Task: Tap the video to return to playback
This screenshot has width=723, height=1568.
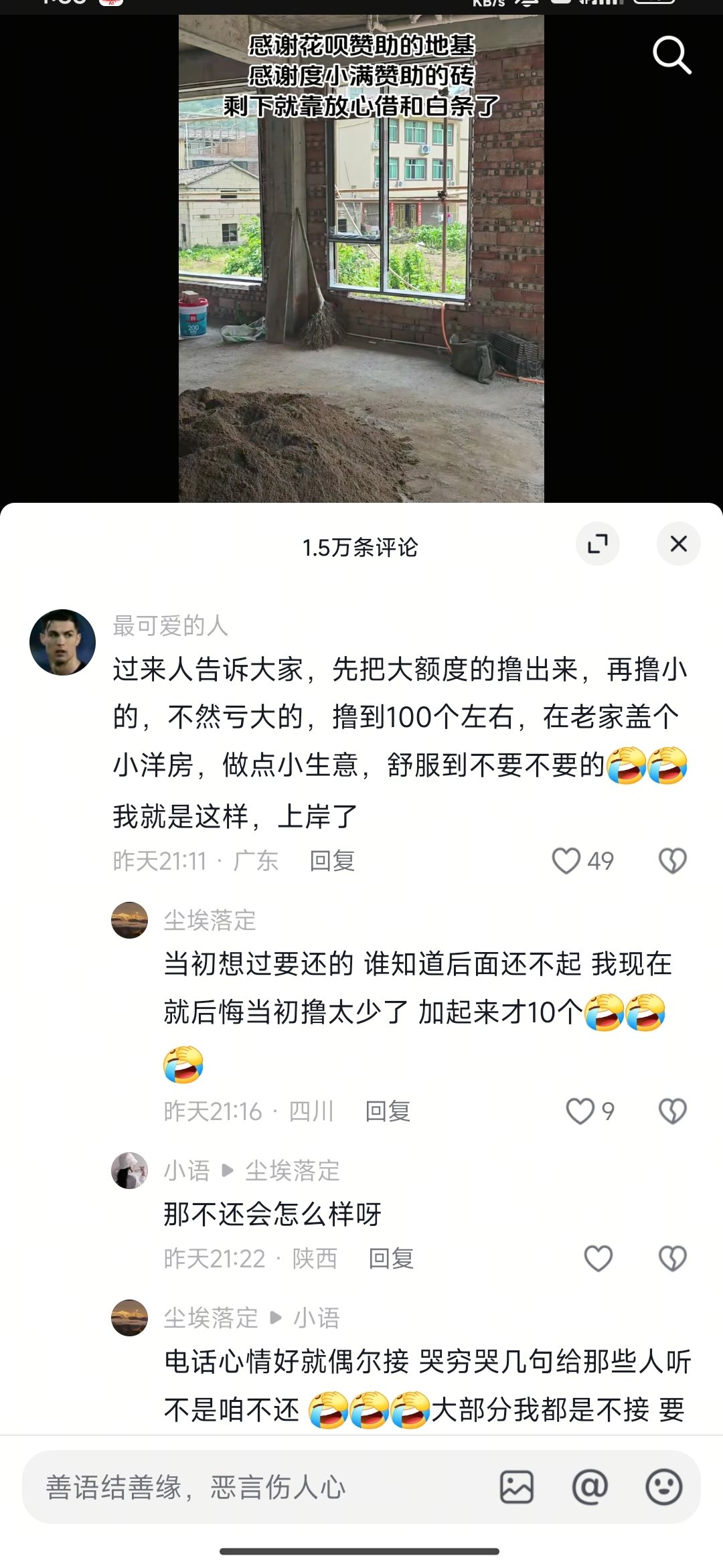Action: 361,268
